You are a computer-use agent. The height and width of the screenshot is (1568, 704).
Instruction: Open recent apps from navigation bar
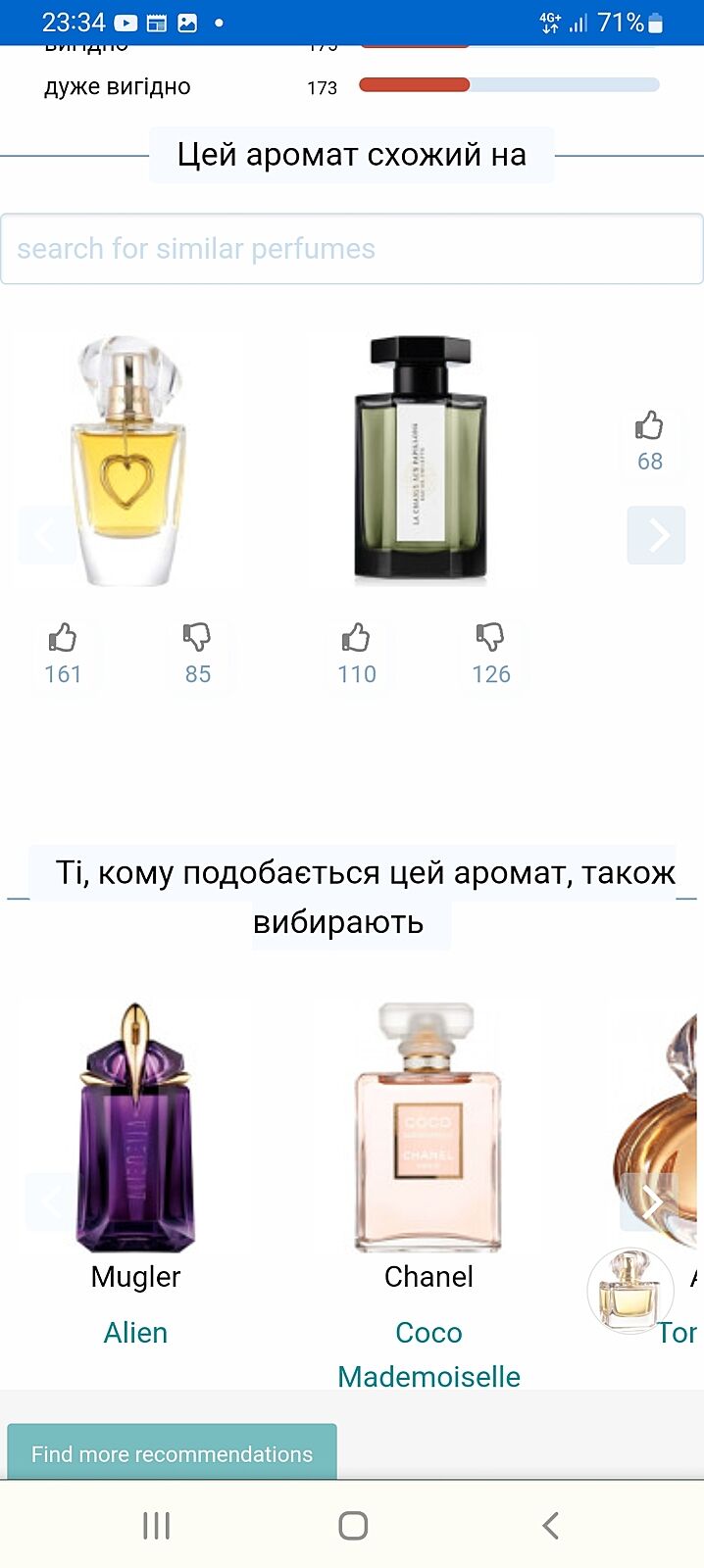(x=156, y=1525)
